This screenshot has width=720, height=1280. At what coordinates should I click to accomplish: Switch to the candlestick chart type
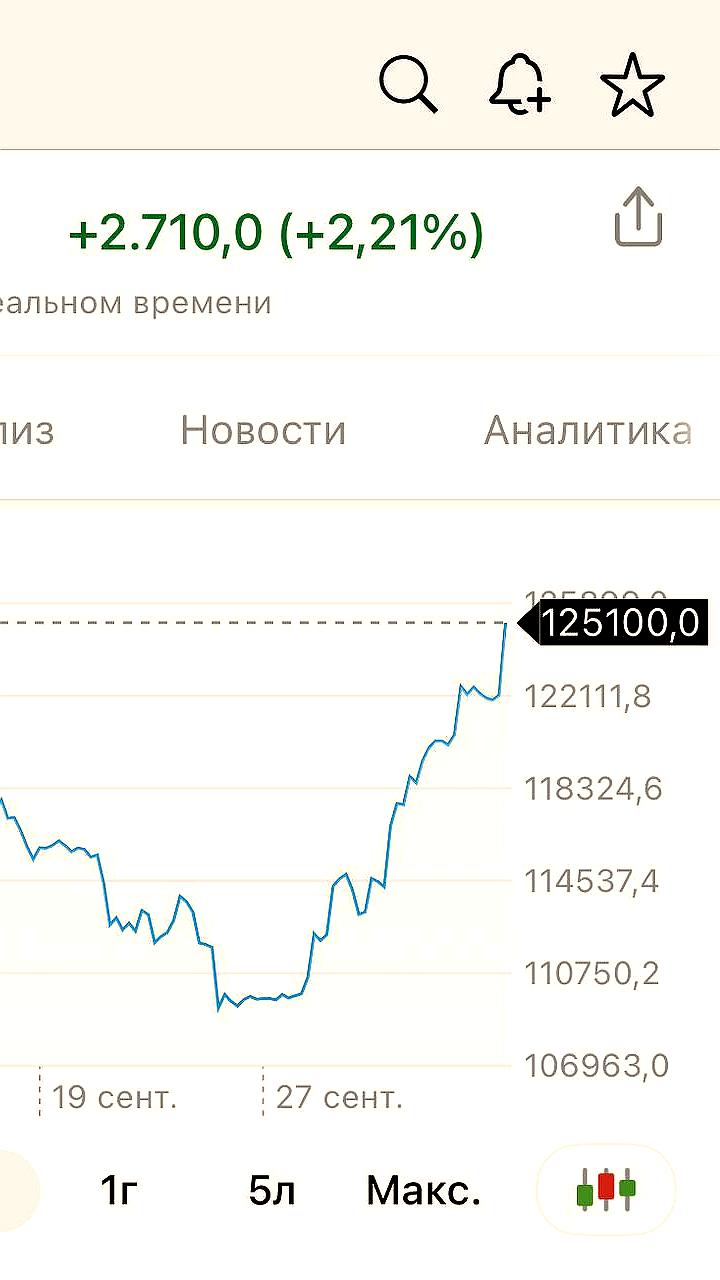[x=606, y=1189]
